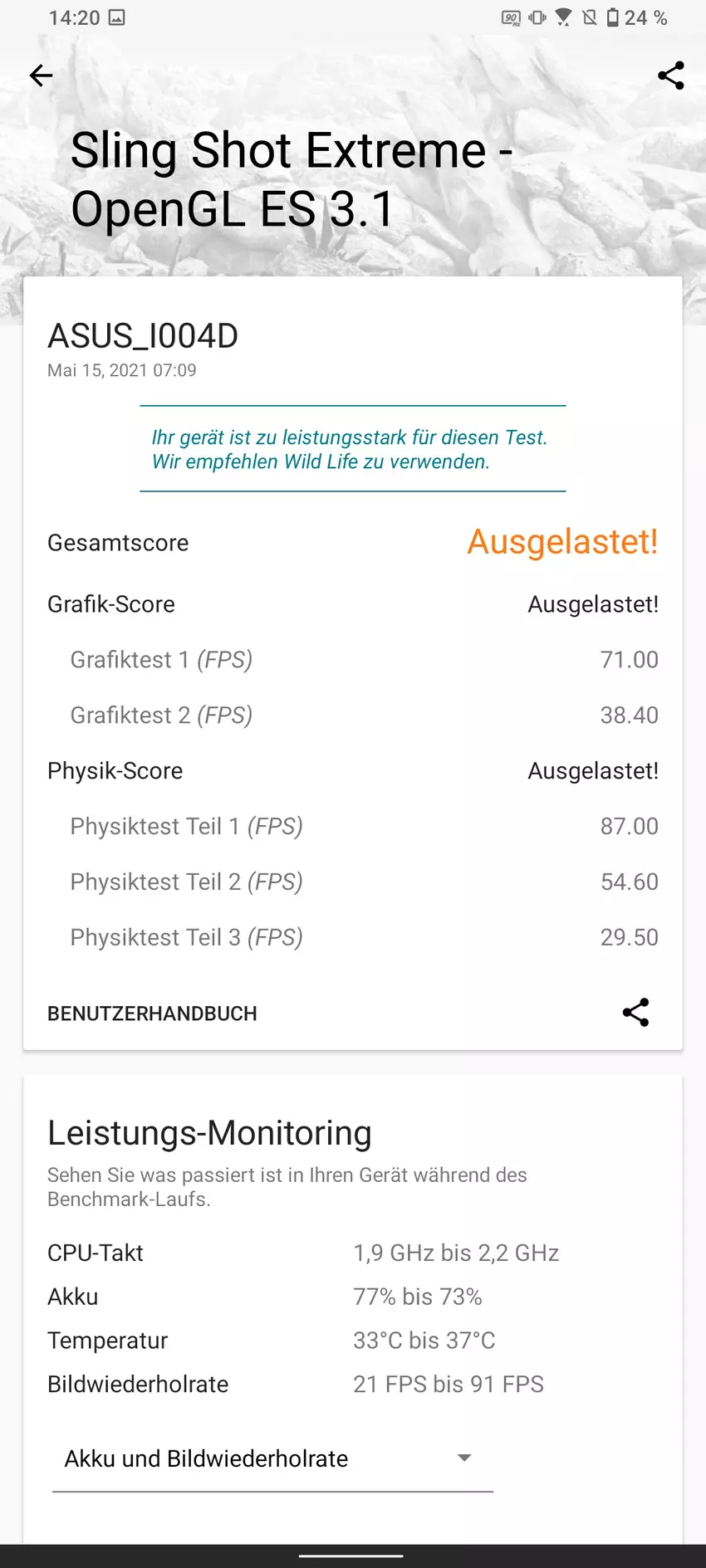The image size is (706, 1568).
Task: Share the score card next to Benutzerhandbuch
Action: (635, 1013)
